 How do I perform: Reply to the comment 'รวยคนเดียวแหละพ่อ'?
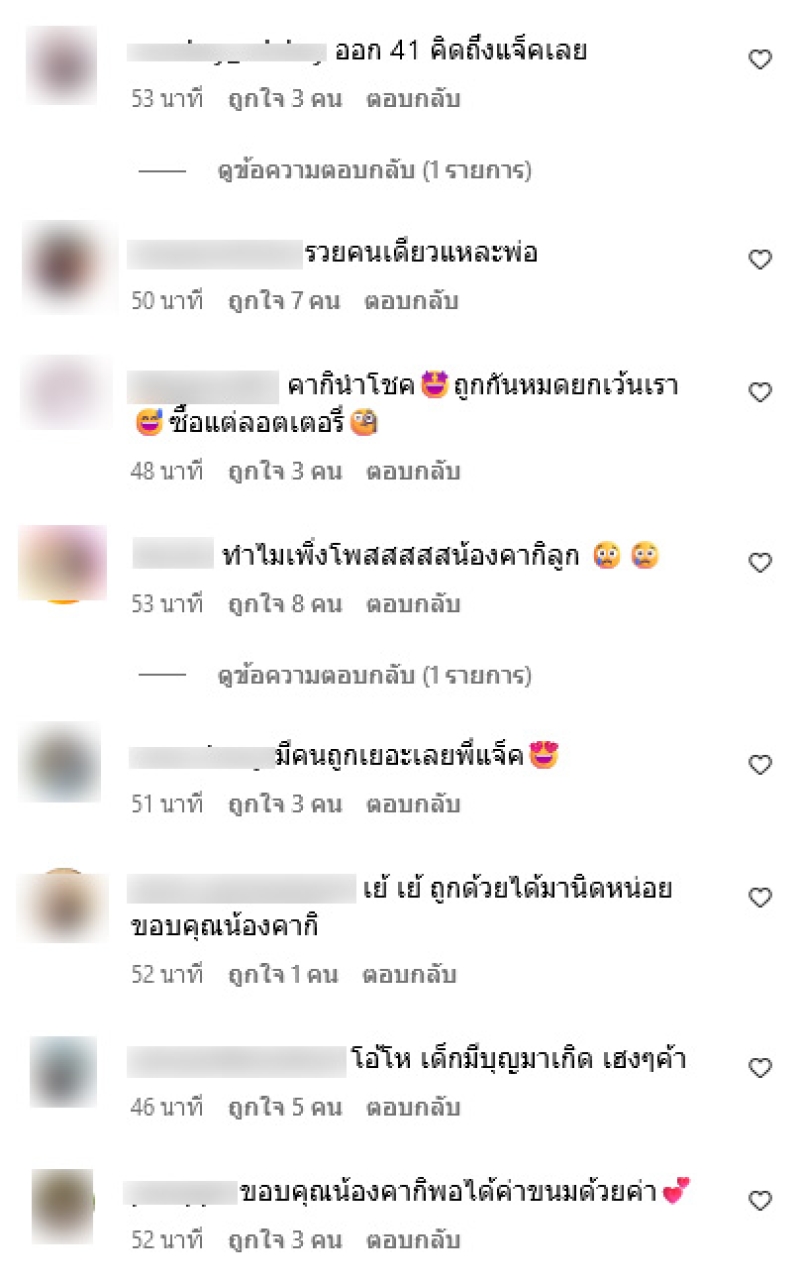(411, 301)
